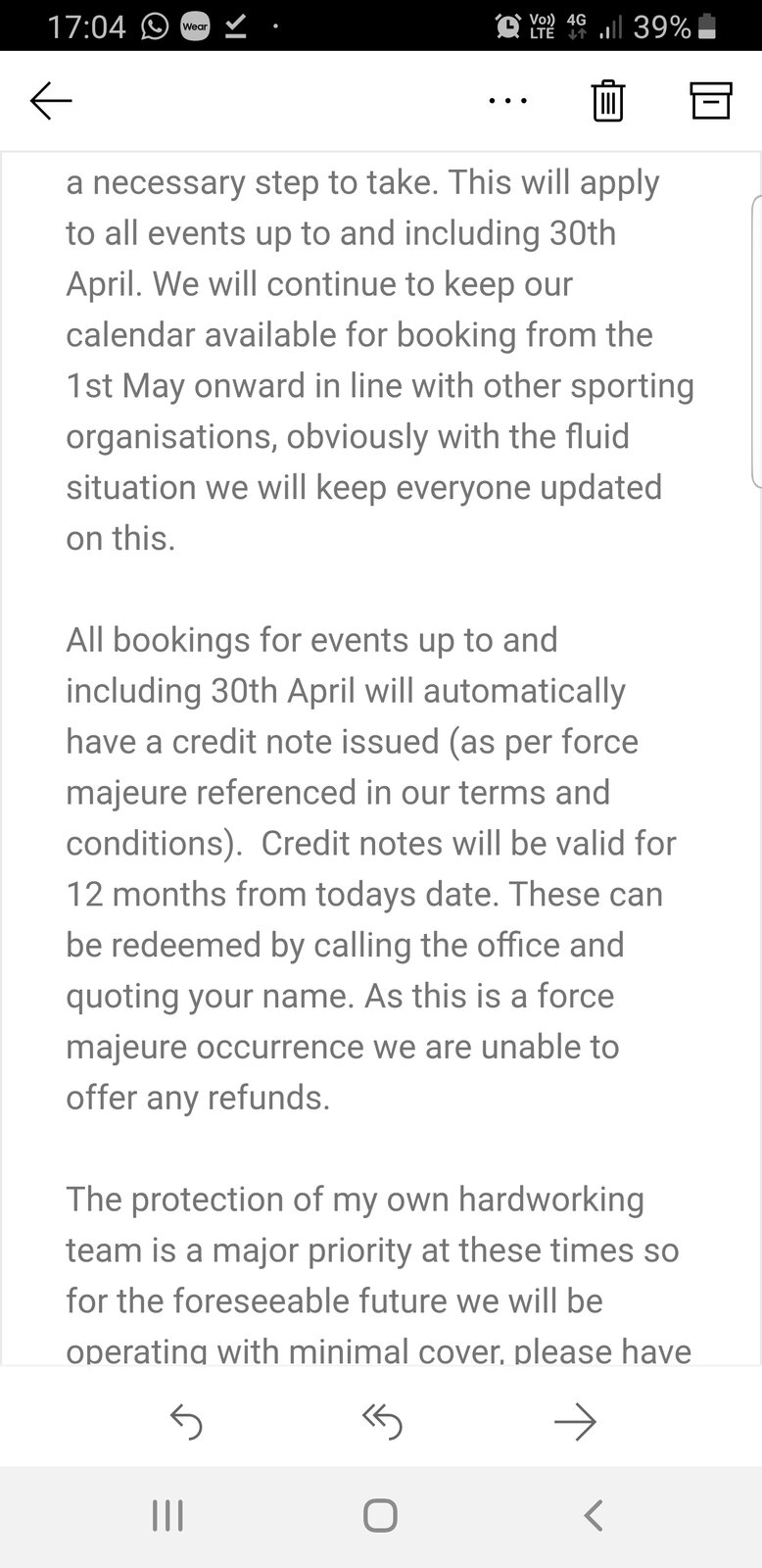
Task: Tap the system home button
Action: (380, 1516)
